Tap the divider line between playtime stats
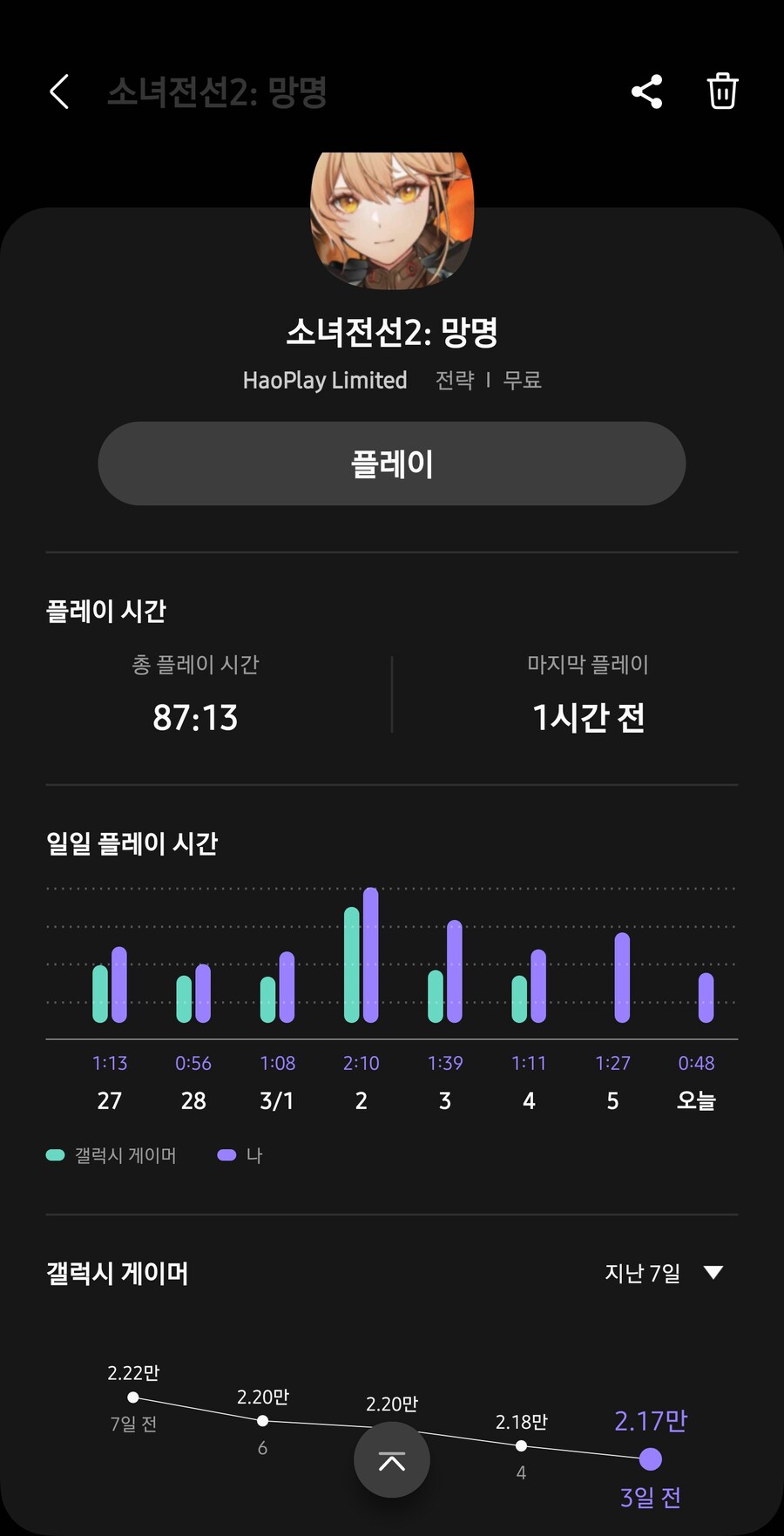The width and height of the screenshot is (784, 1536). [x=393, y=693]
